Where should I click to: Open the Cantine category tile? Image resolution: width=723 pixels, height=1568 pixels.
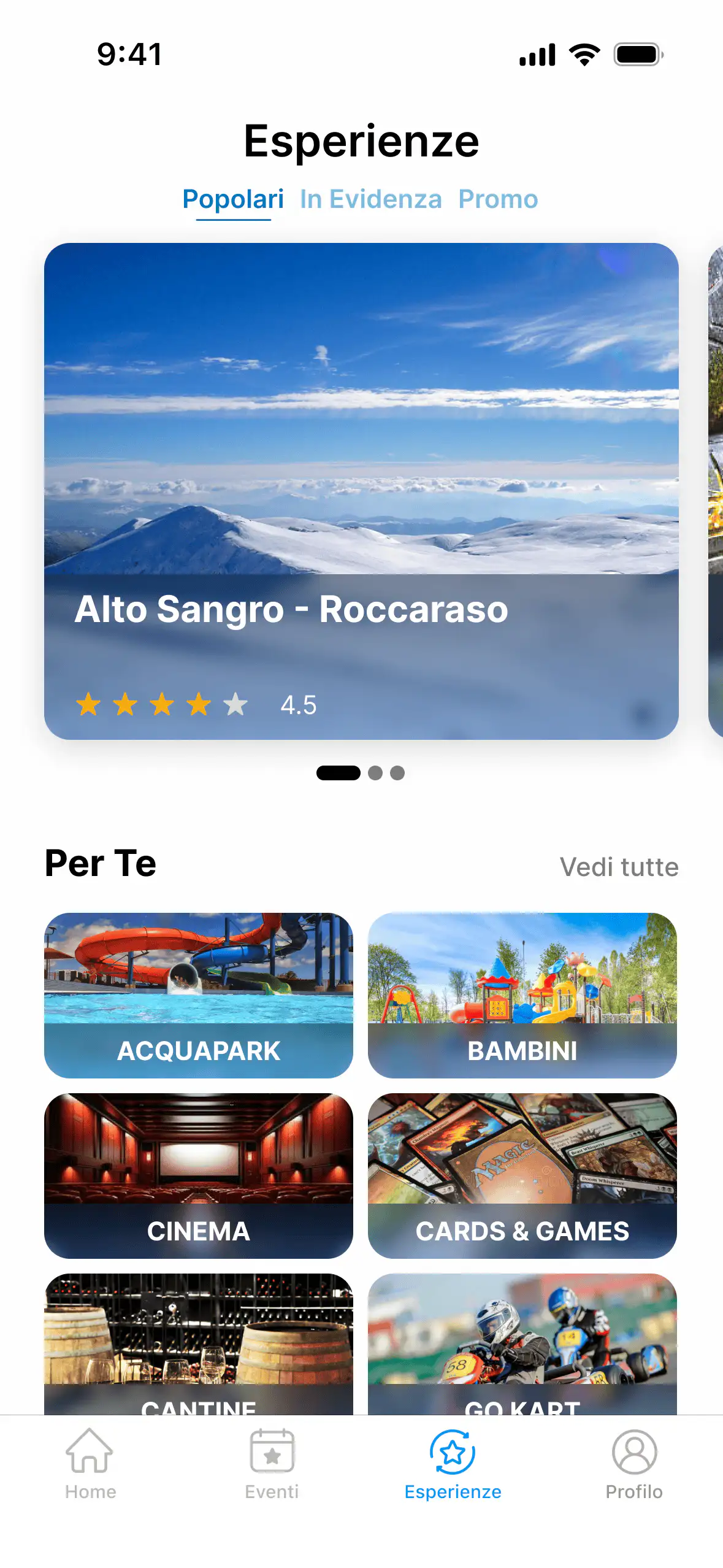(199, 1343)
